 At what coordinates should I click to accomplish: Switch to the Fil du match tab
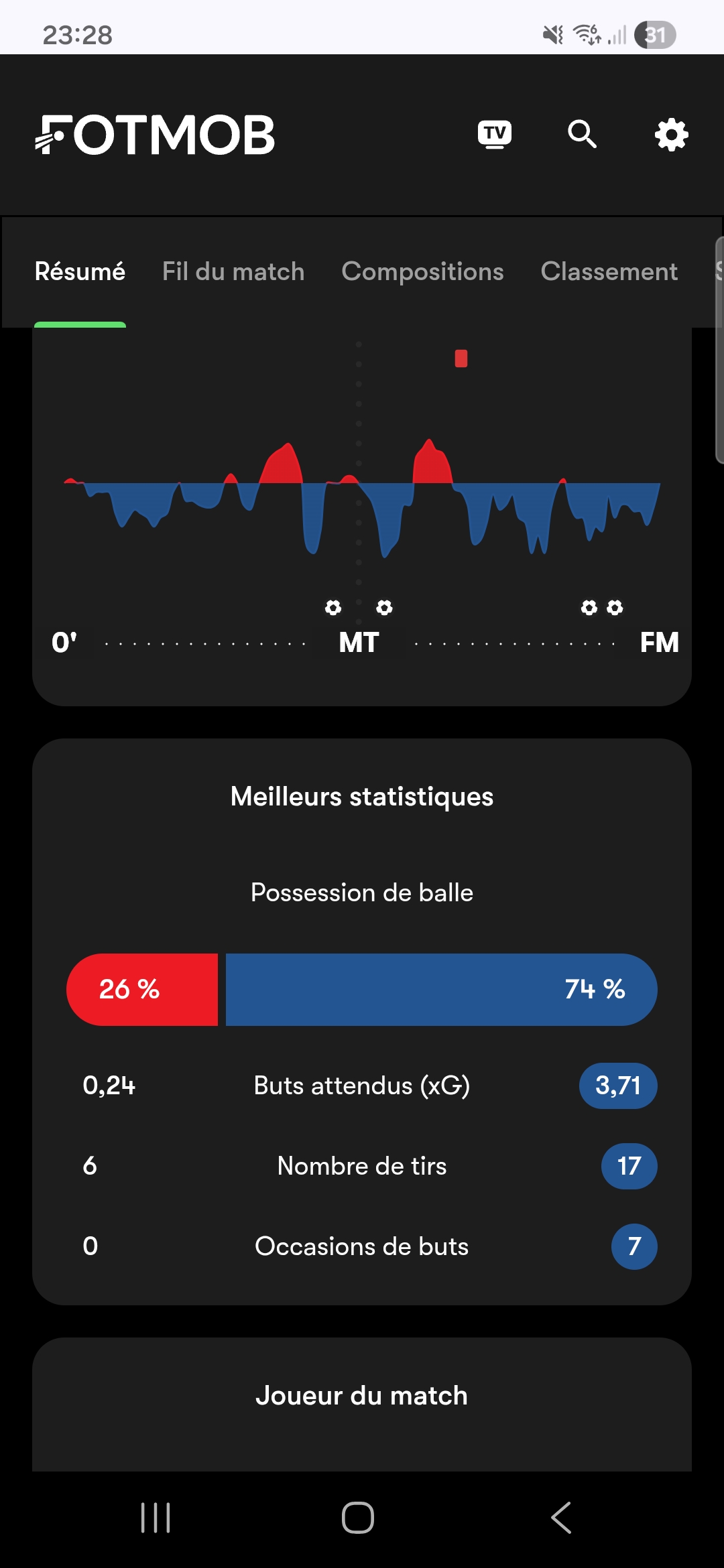pos(233,271)
